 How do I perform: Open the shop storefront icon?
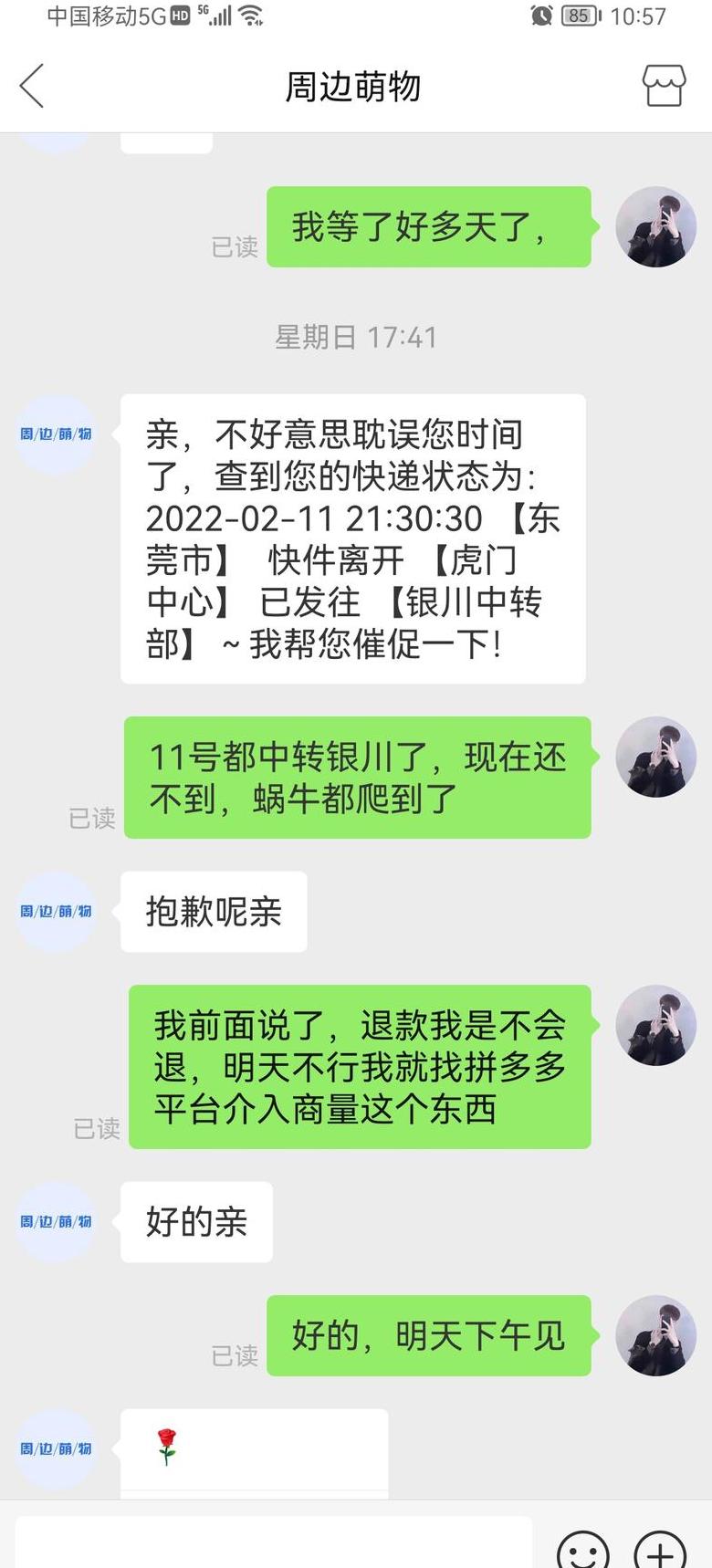pos(664,87)
